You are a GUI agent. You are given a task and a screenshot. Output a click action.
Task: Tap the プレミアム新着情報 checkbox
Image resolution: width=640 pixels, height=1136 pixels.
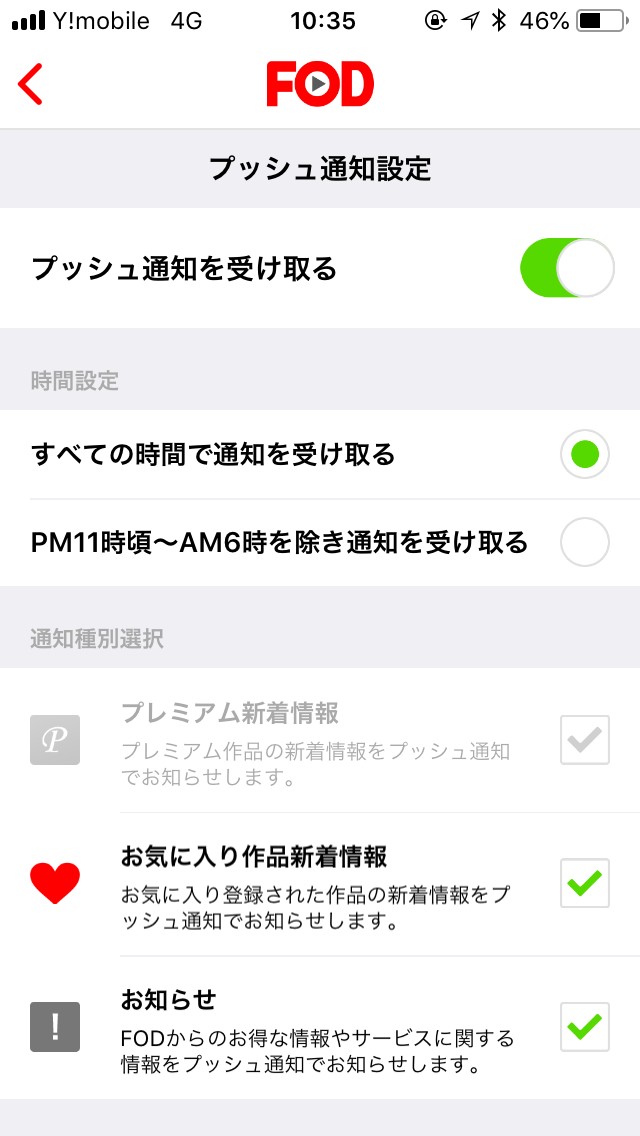pos(584,740)
